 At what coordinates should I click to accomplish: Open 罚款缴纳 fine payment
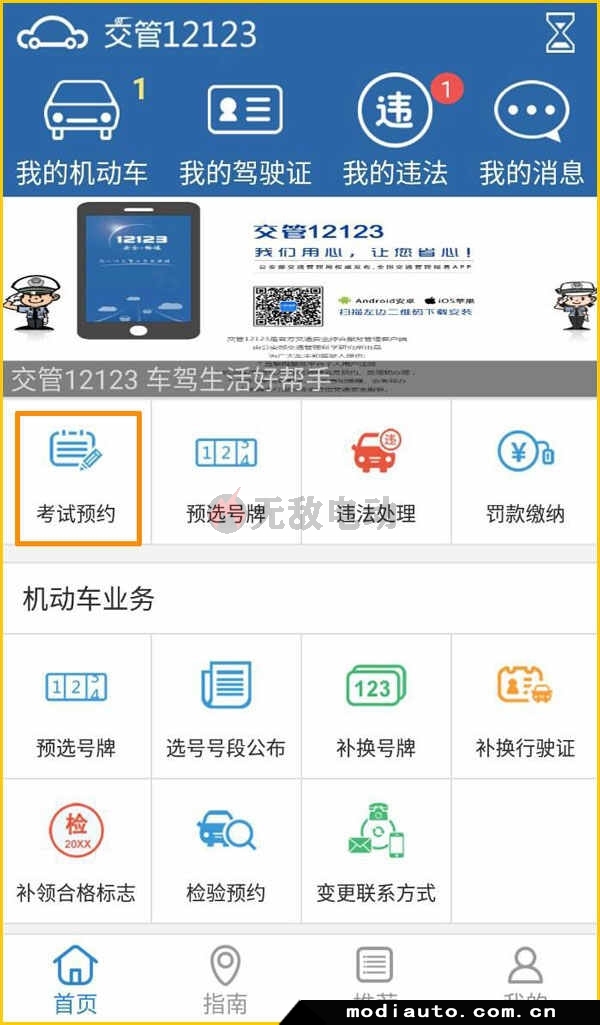point(525,477)
